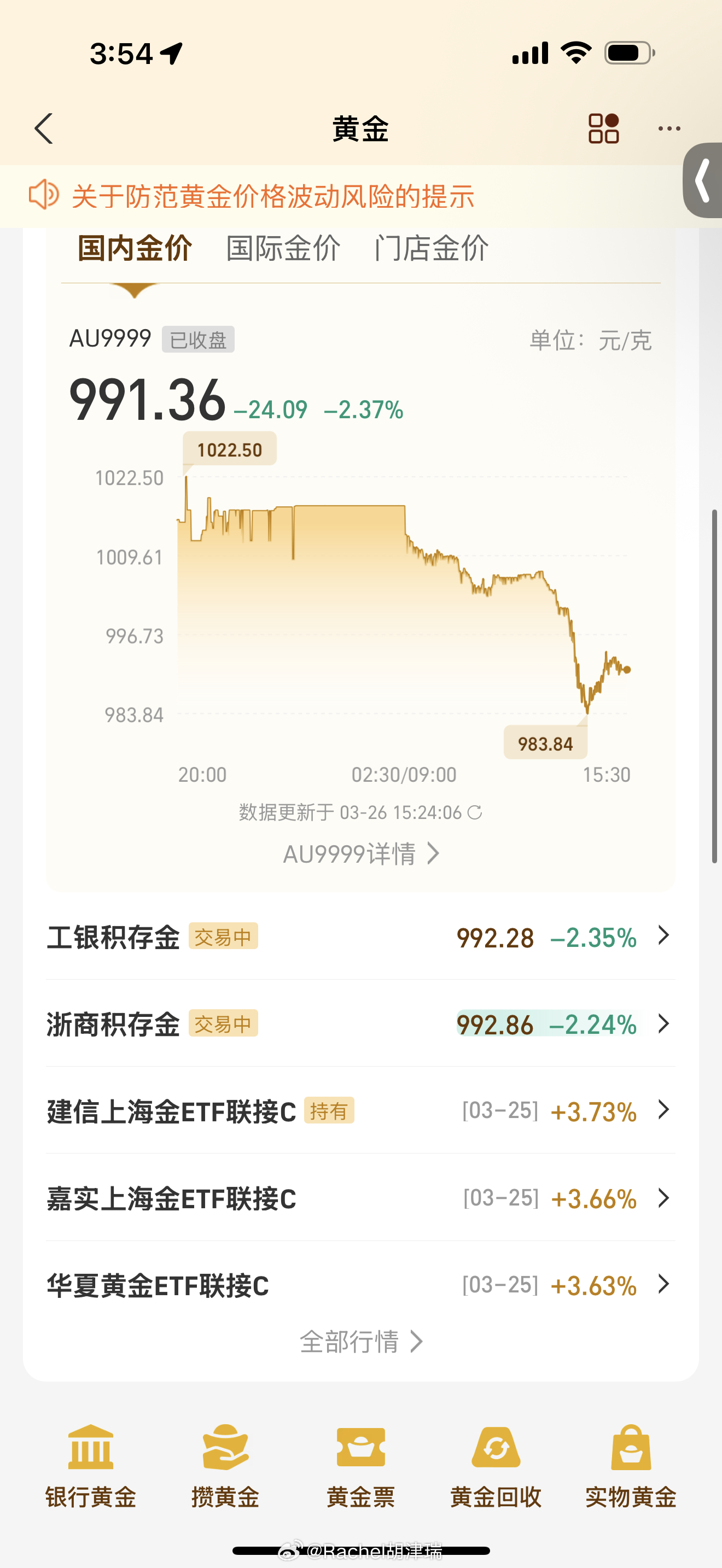The height and width of the screenshot is (1568, 722).
Task: Open the 黄金回收 shortcut
Action: pyautogui.click(x=496, y=1466)
